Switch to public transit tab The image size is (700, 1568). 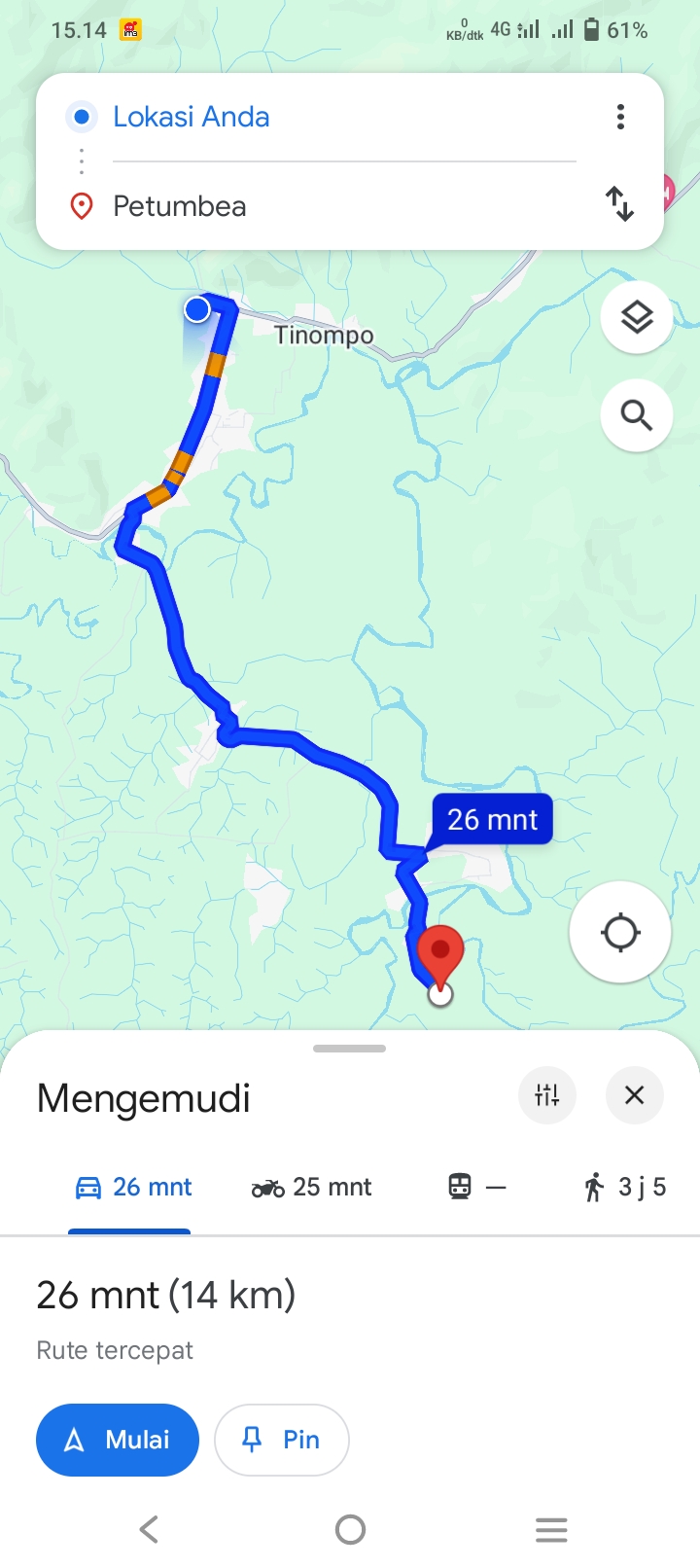click(477, 1187)
